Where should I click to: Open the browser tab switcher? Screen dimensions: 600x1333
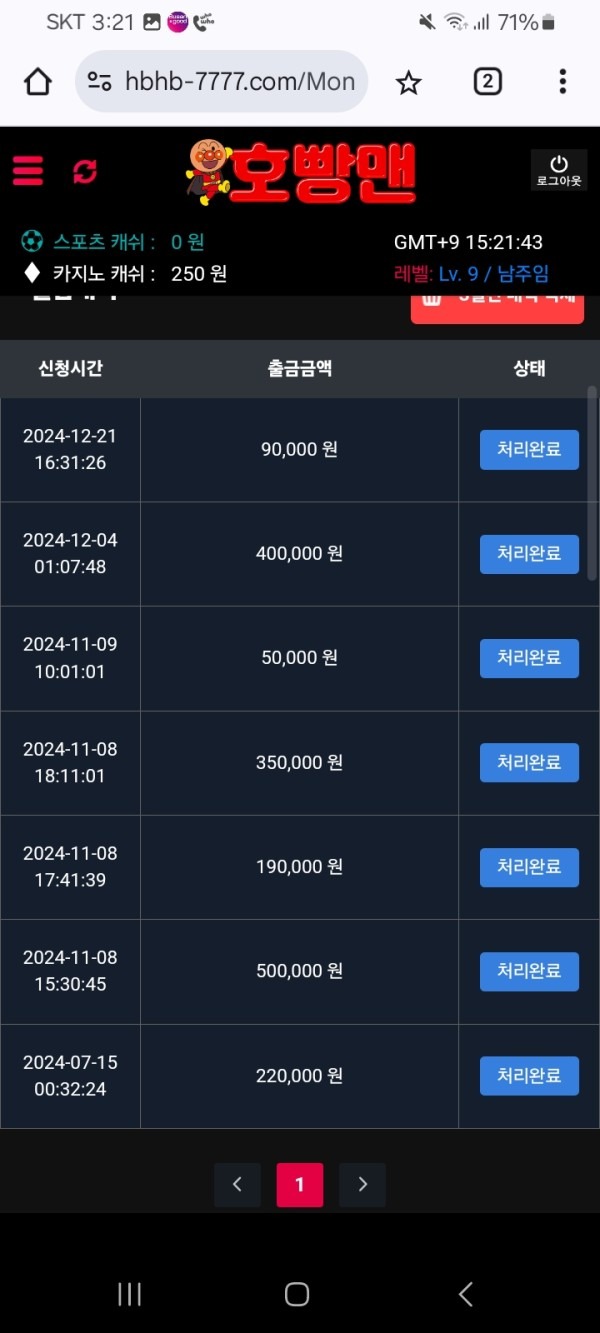coord(487,82)
